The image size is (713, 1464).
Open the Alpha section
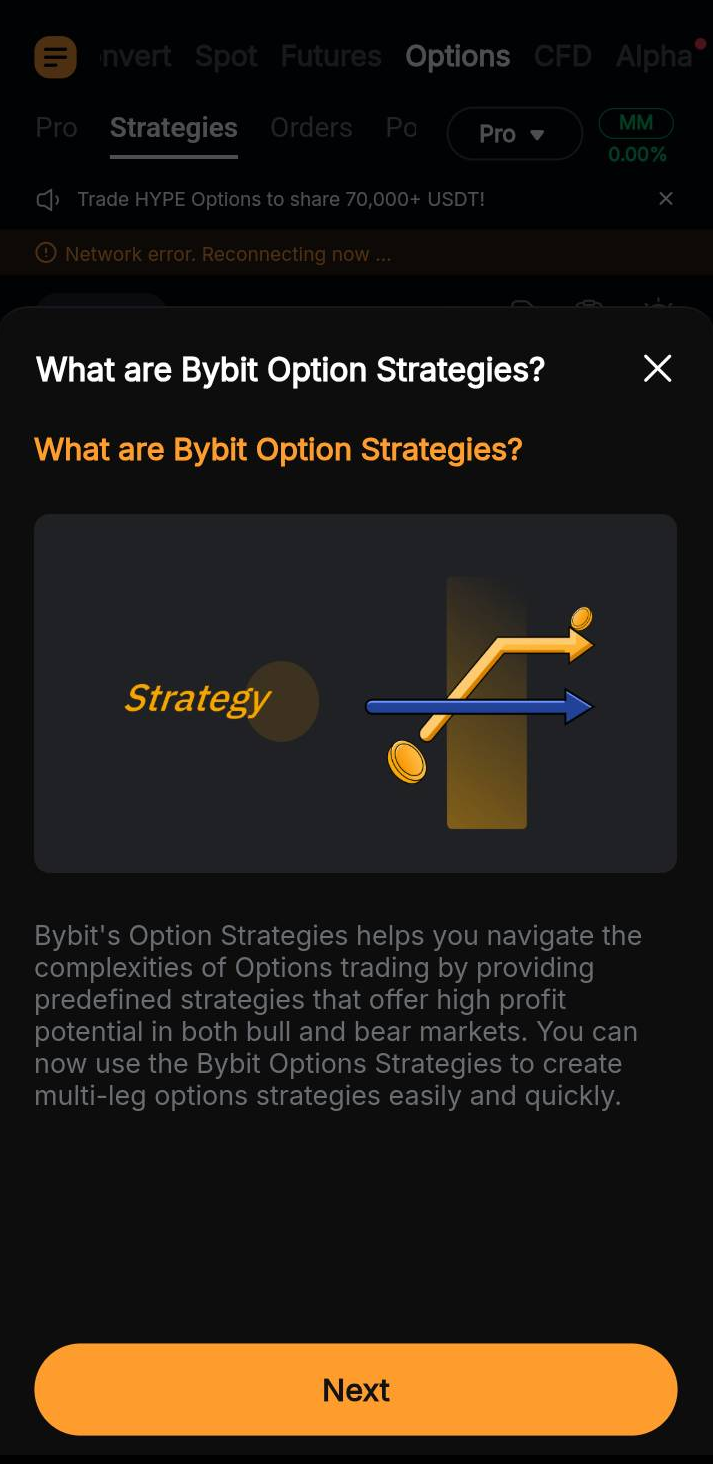tap(654, 56)
